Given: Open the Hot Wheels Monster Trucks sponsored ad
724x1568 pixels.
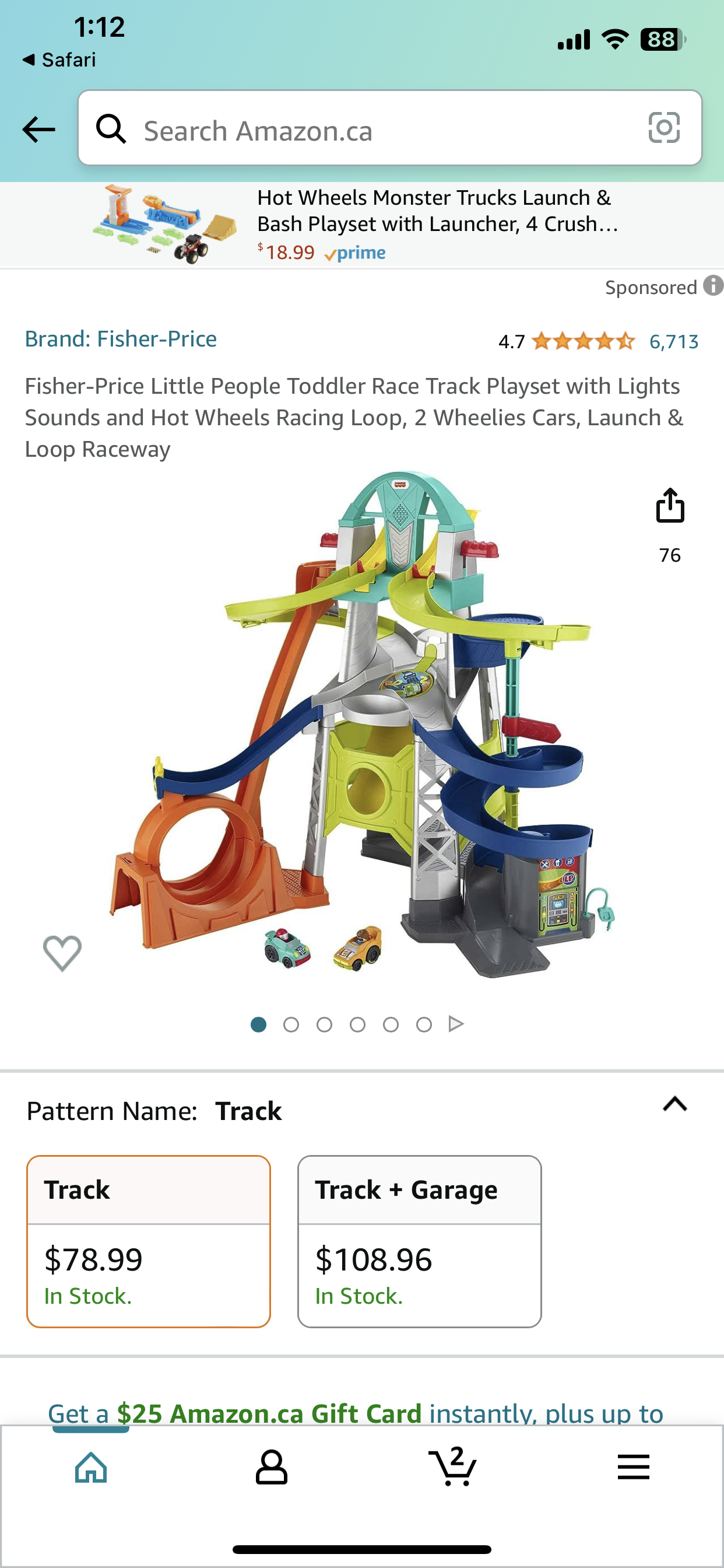Looking at the screenshot, I should click(x=362, y=225).
